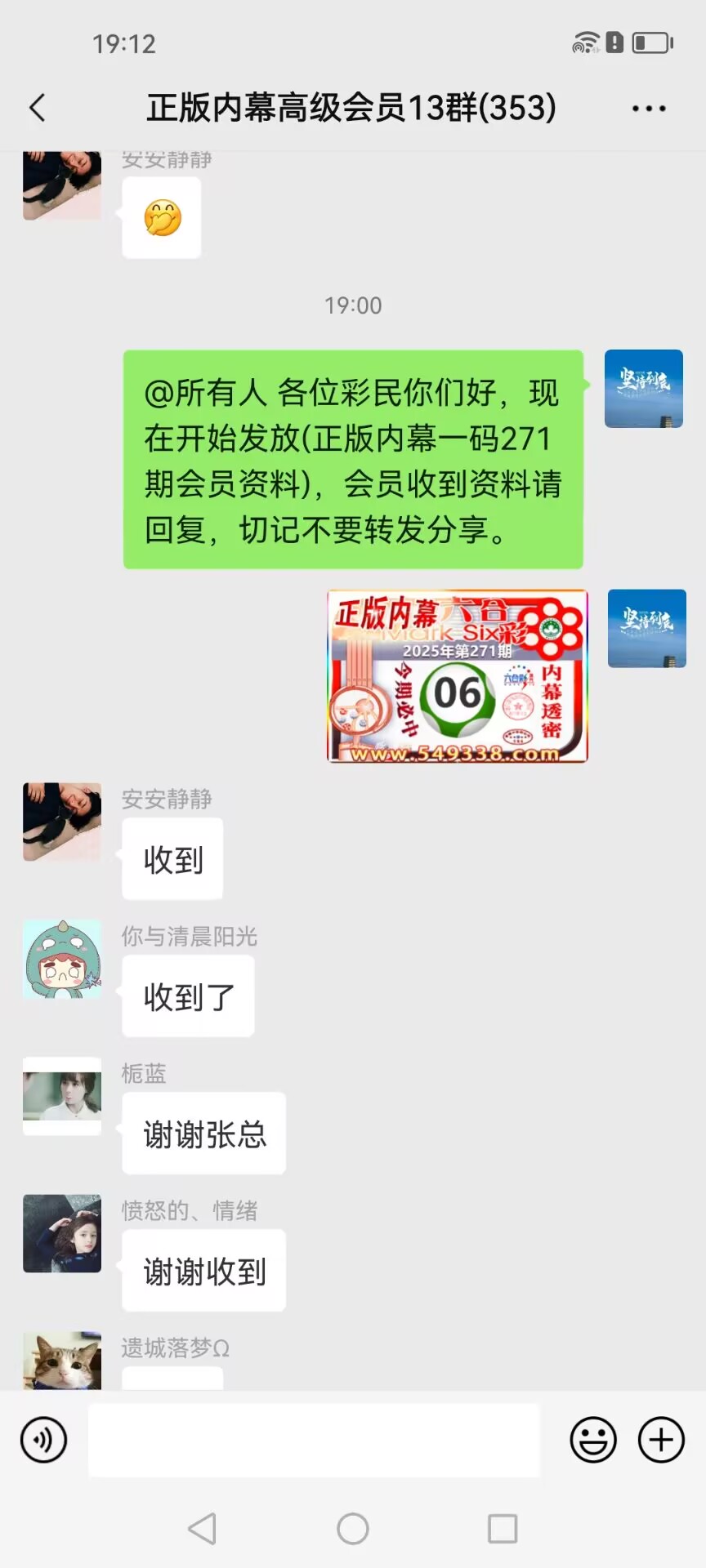Viewport: 706px width, 1568px height.
Task: Open the lottery image message
Action: (x=457, y=676)
